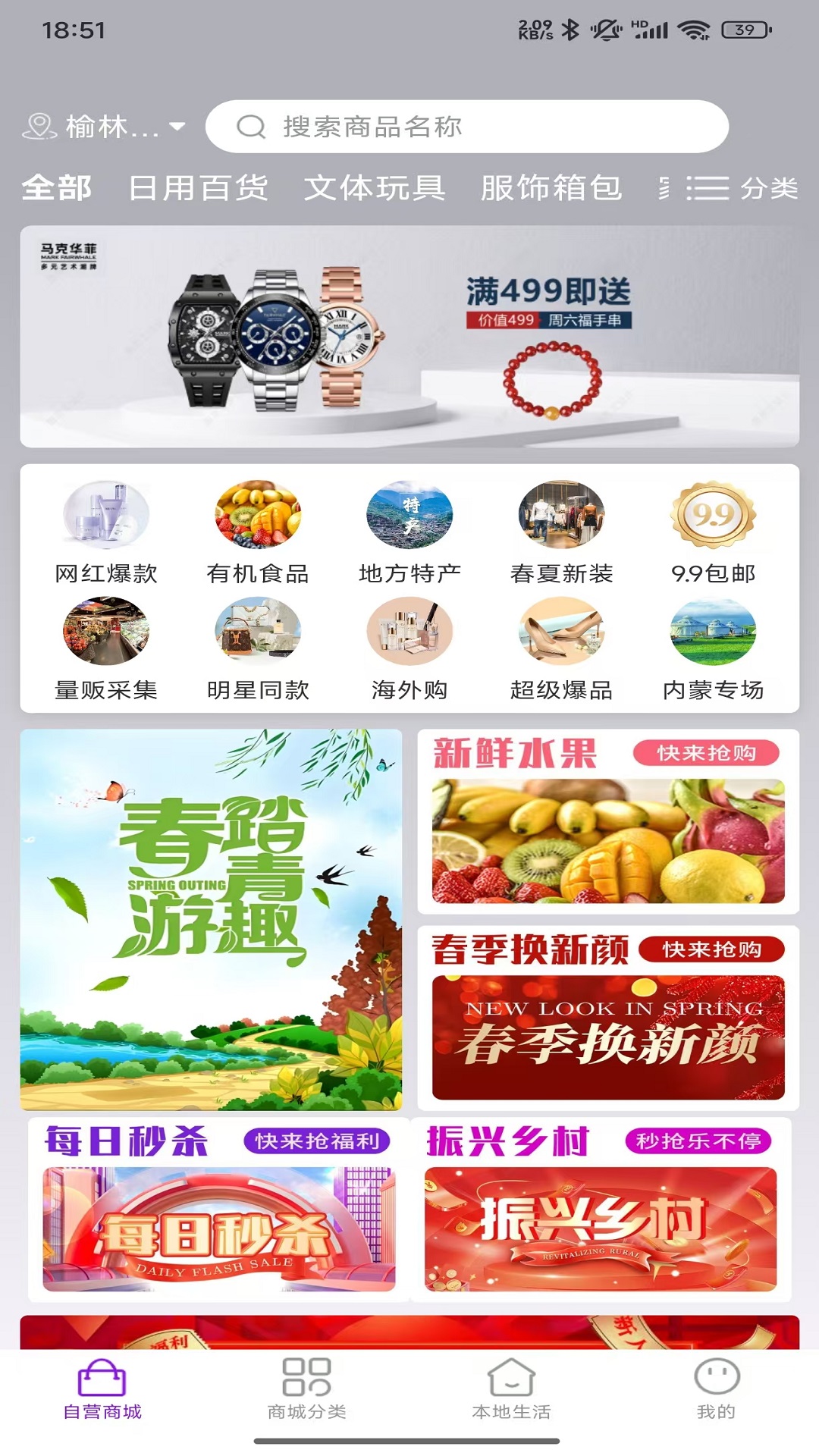Browse 有机食品 category
This screenshot has height=1456, width=819.
click(x=258, y=532)
